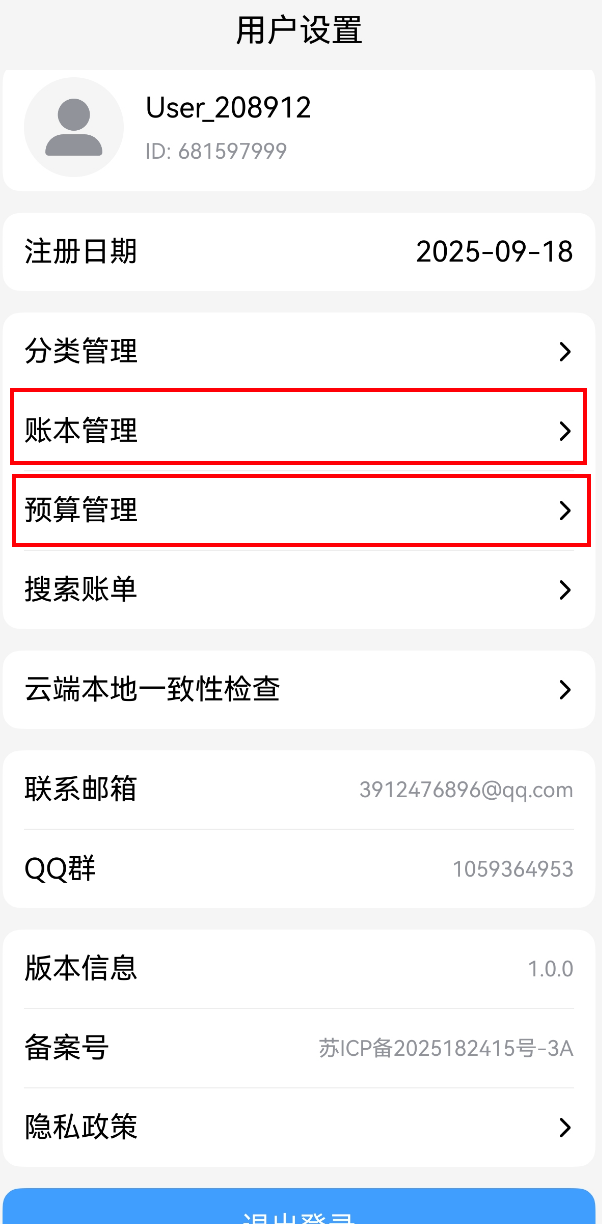Open 账本管理 ledger management
The height and width of the screenshot is (1224, 602).
point(299,430)
